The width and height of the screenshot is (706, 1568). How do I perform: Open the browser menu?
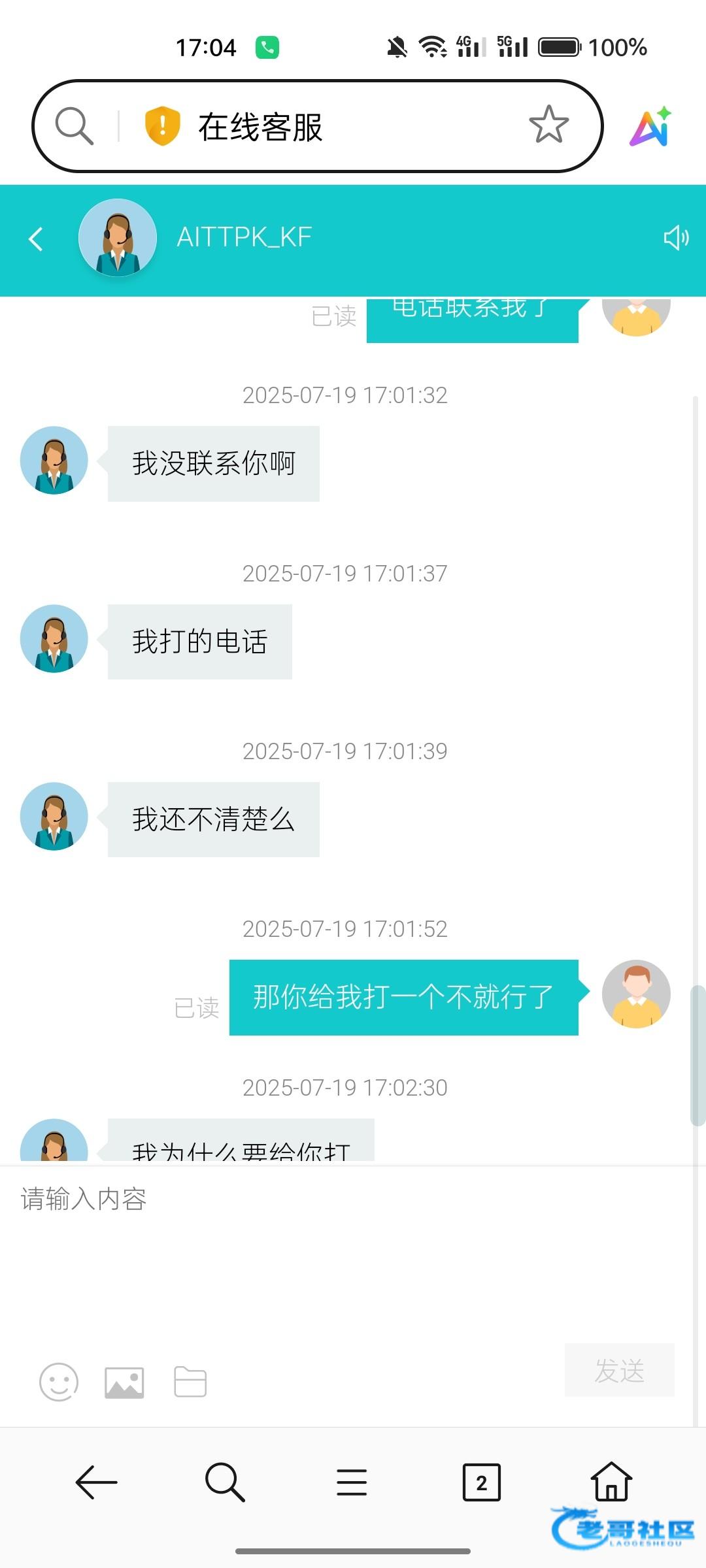[x=352, y=1482]
